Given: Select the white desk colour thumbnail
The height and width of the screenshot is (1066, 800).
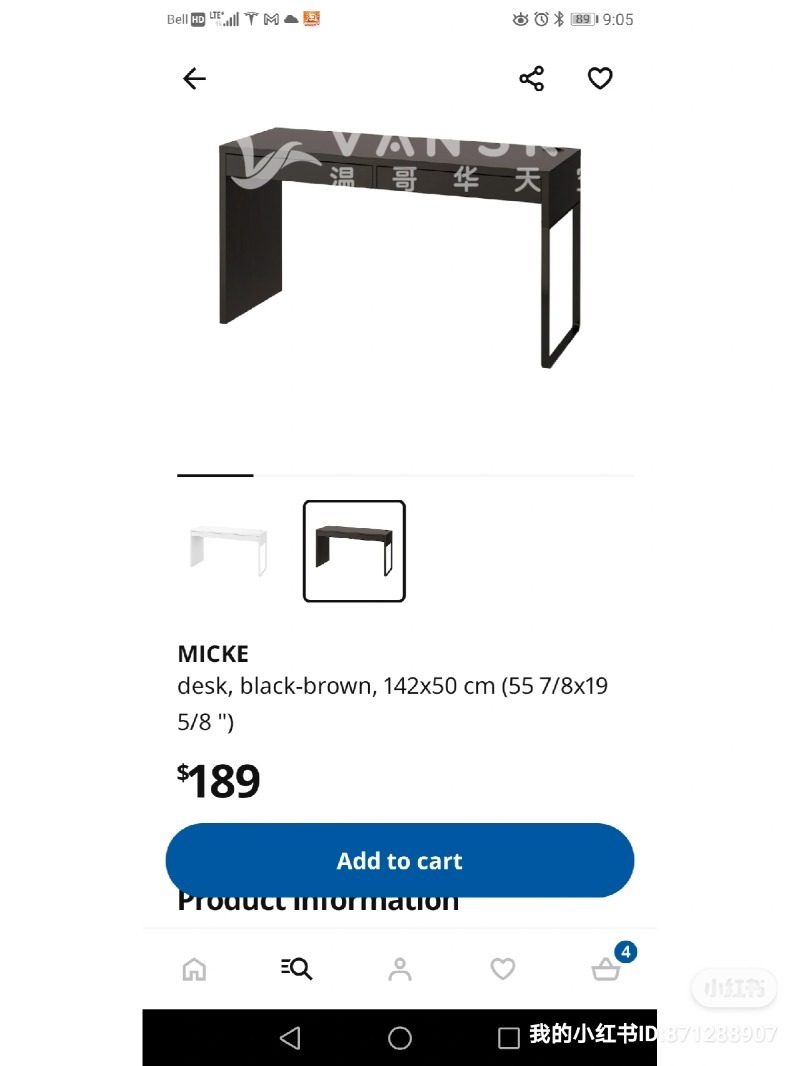Looking at the screenshot, I should [x=228, y=551].
